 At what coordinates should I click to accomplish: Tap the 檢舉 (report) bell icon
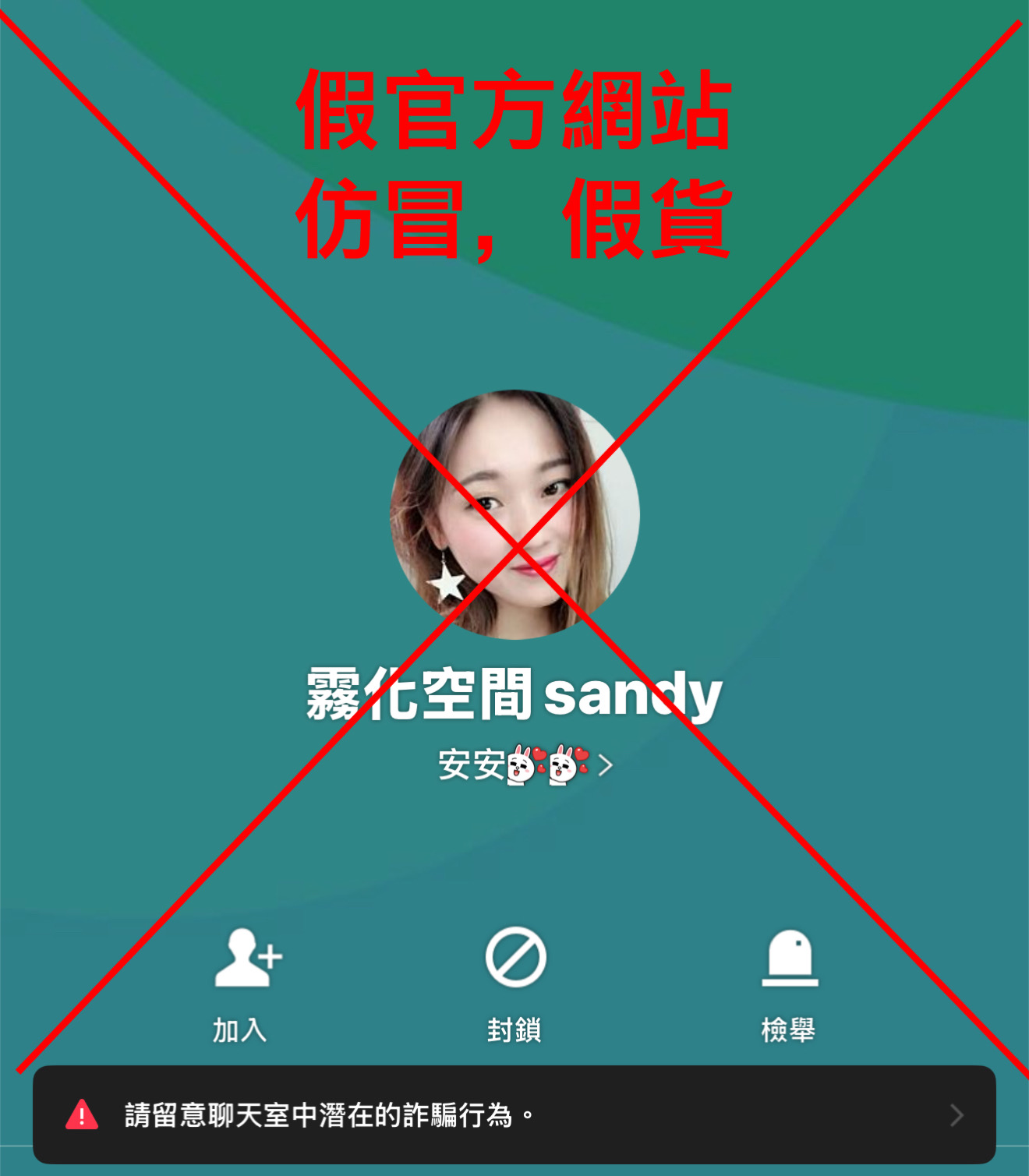point(790,960)
